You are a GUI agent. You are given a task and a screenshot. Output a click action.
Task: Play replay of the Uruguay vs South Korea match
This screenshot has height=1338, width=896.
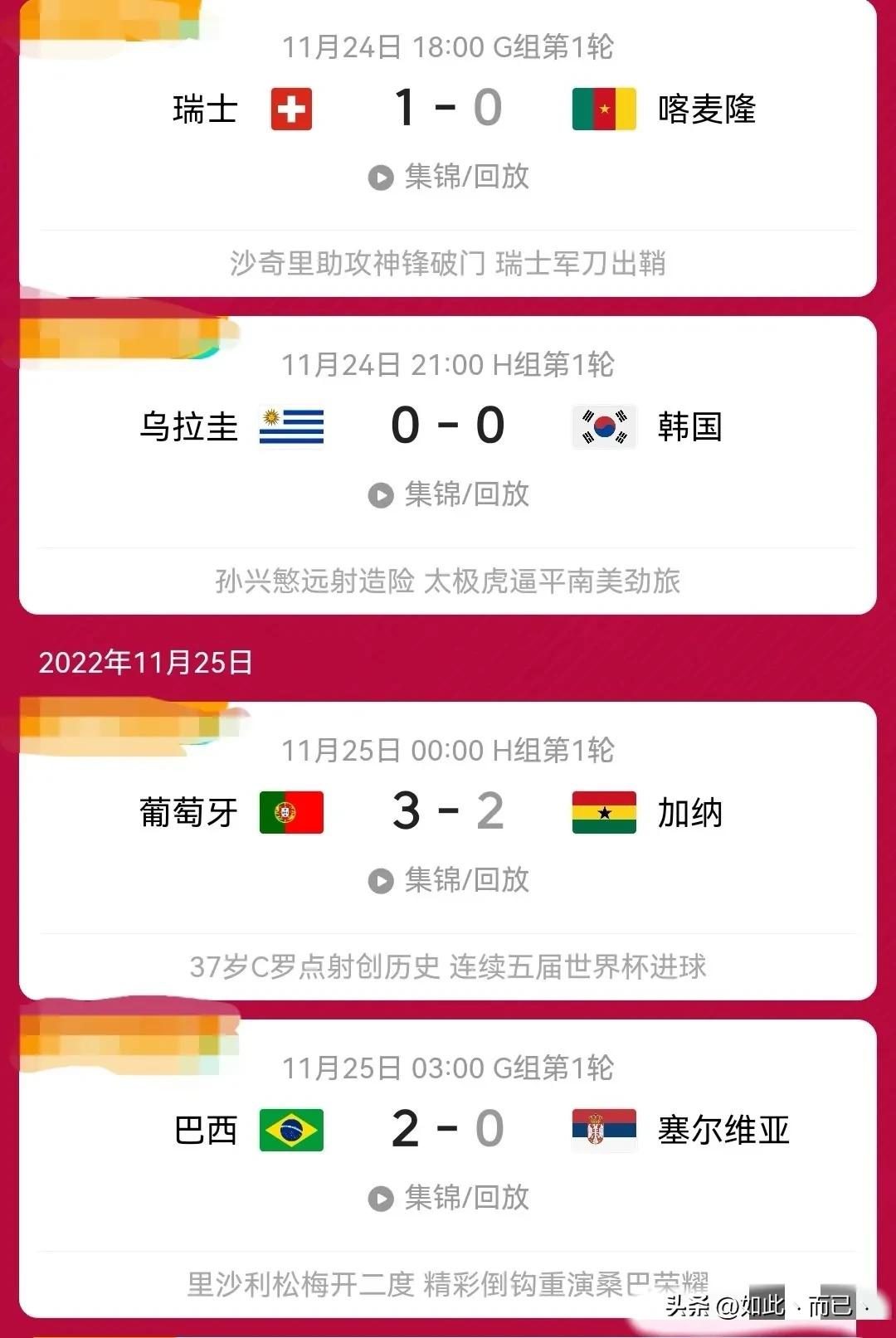(448, 495)
